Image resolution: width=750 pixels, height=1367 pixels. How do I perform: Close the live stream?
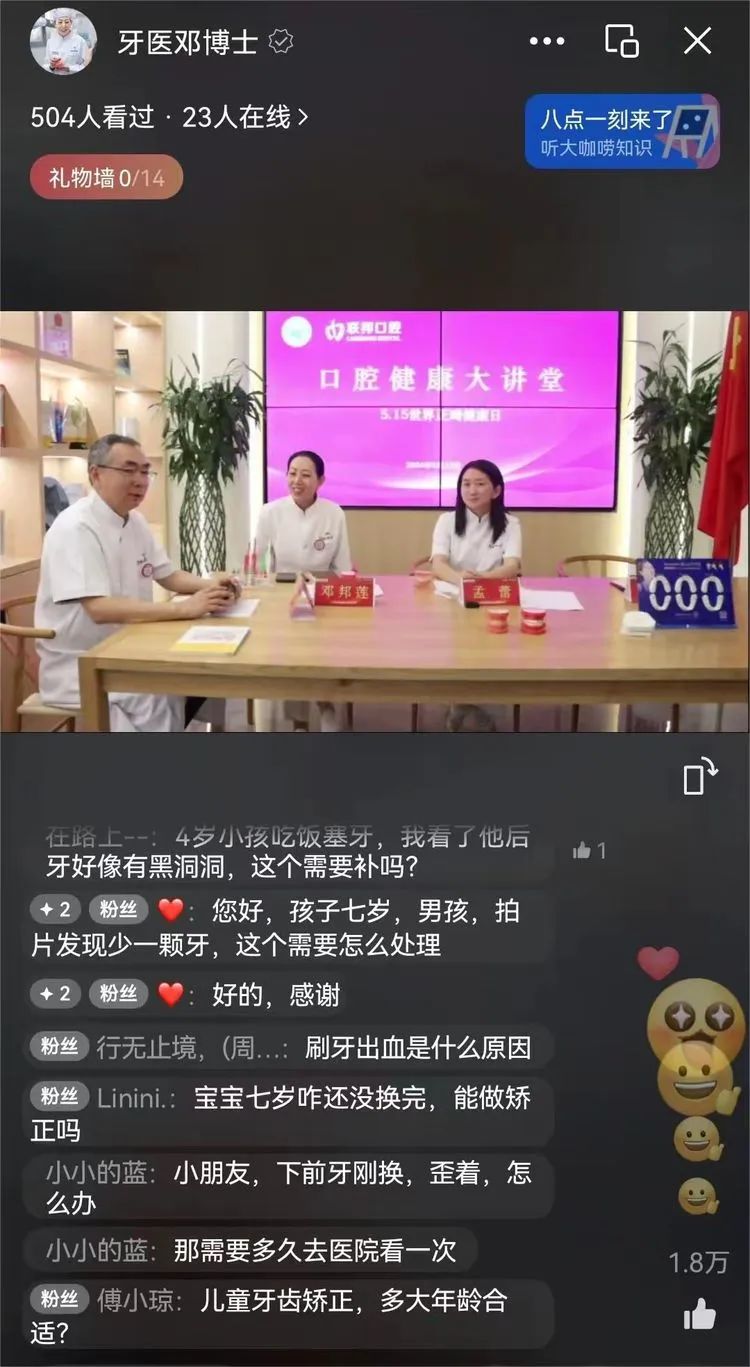[697, 41]
